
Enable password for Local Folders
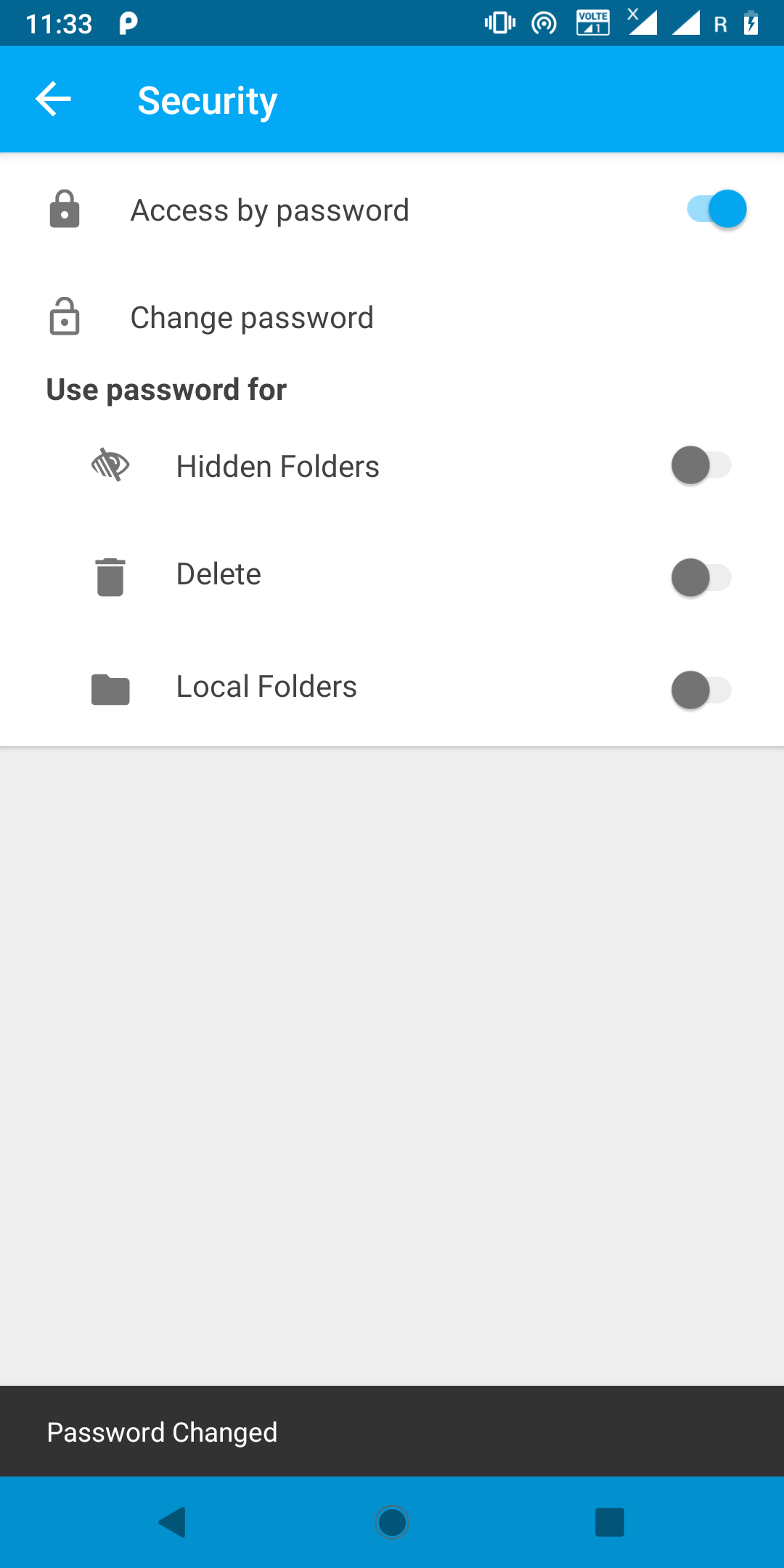(x=701, y=690)
